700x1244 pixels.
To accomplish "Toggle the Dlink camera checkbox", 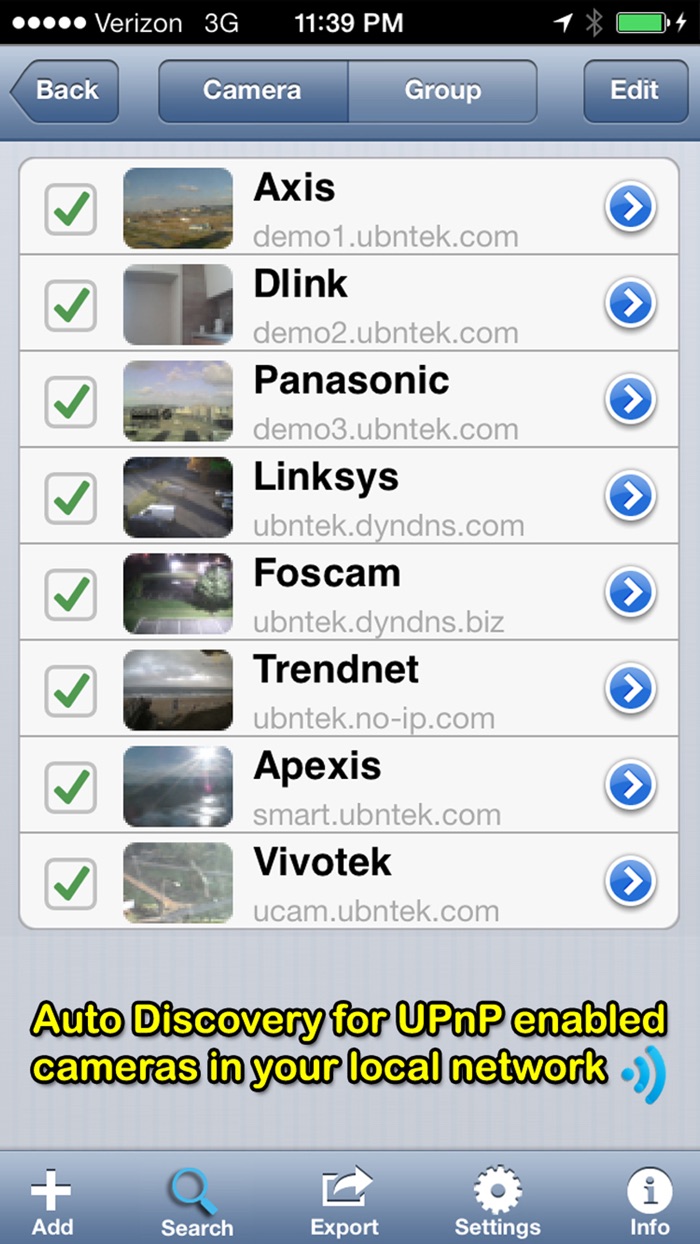I will coord(71,305).
